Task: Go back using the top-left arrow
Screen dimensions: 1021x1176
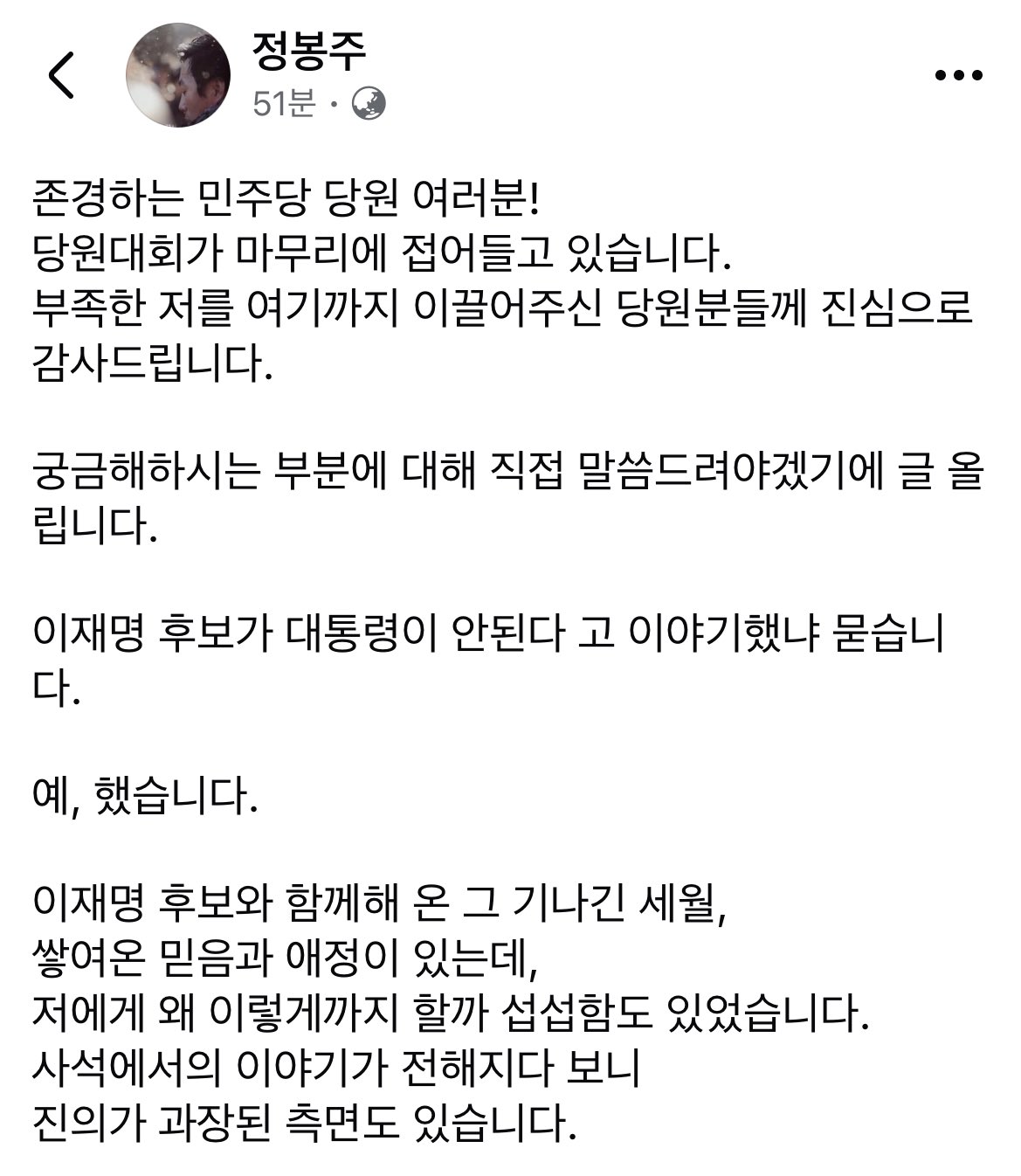Action: tap(61, 77)
